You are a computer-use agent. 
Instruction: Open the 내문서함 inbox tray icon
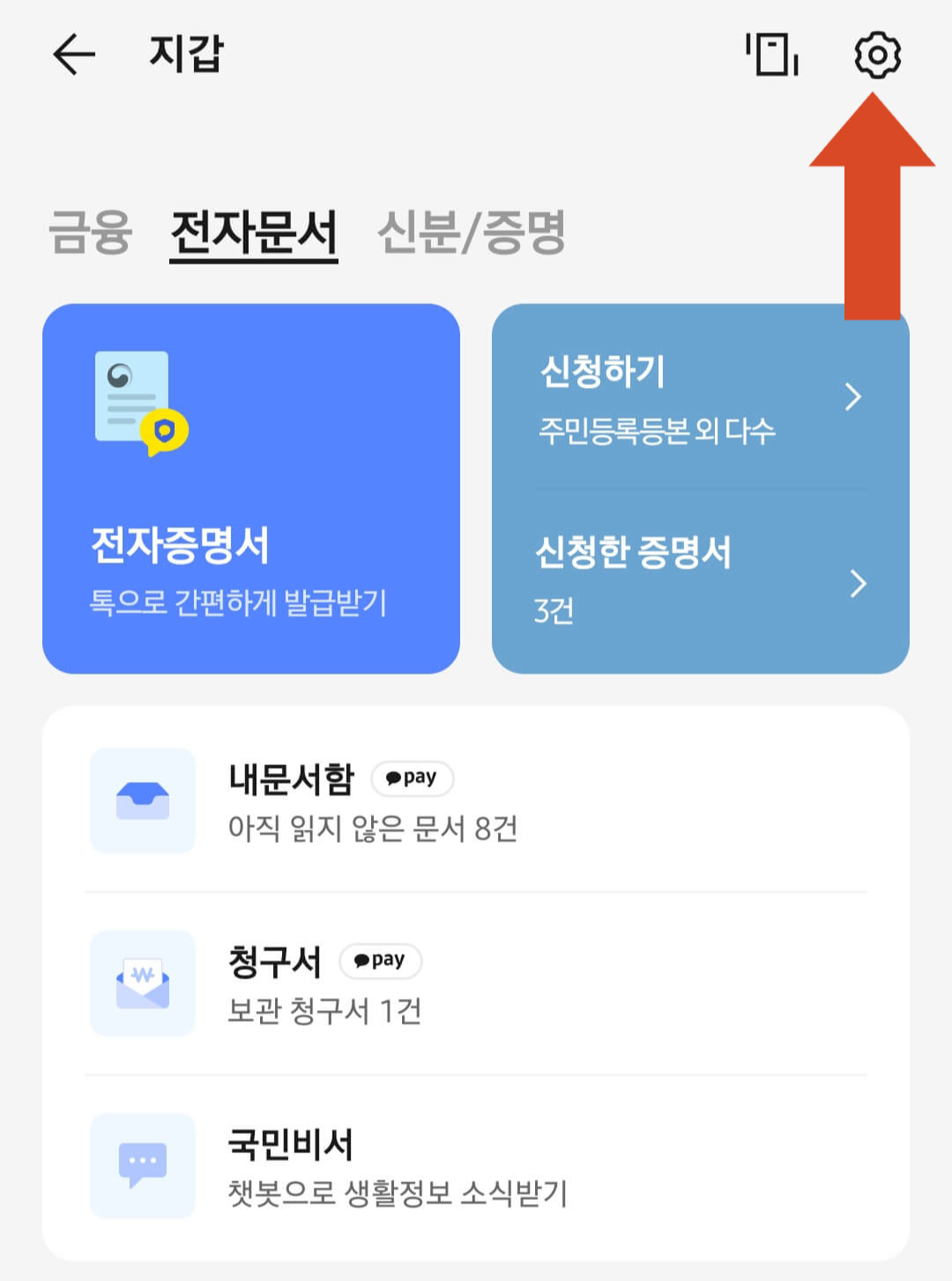143,801
